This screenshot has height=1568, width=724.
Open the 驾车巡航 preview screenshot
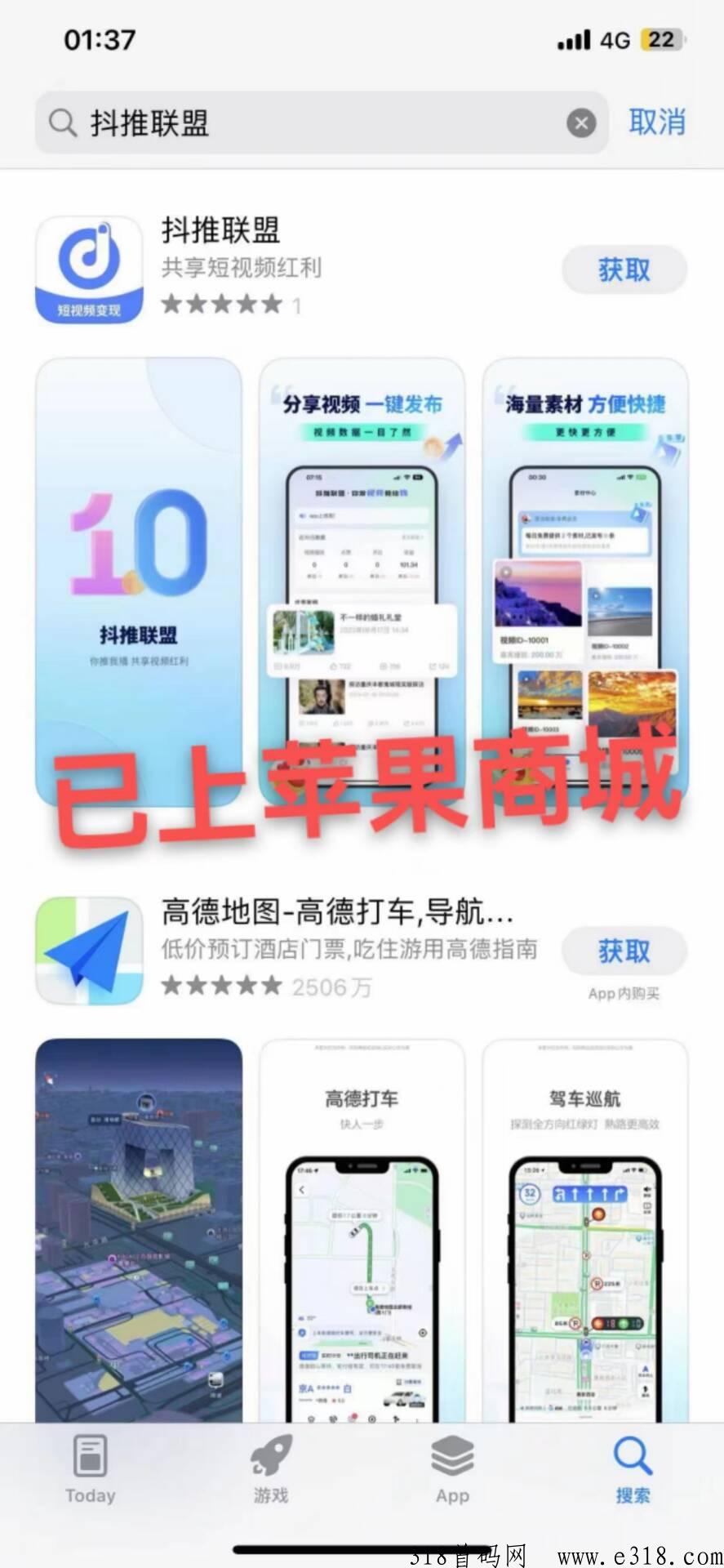(x=585, y=1231)
